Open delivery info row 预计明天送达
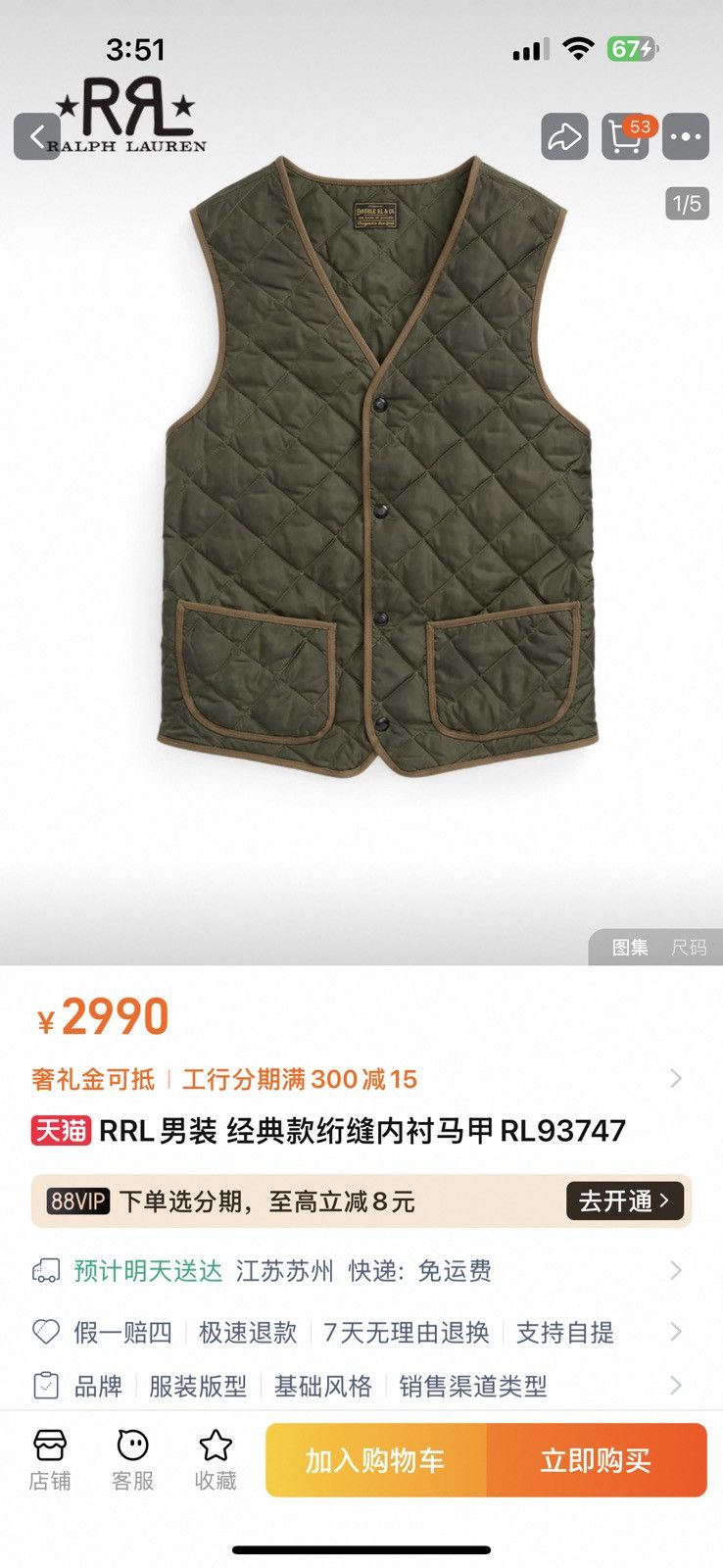The width and height of the screenshot is (723, 1568). pyautogui.click(x=361, y=1271)
